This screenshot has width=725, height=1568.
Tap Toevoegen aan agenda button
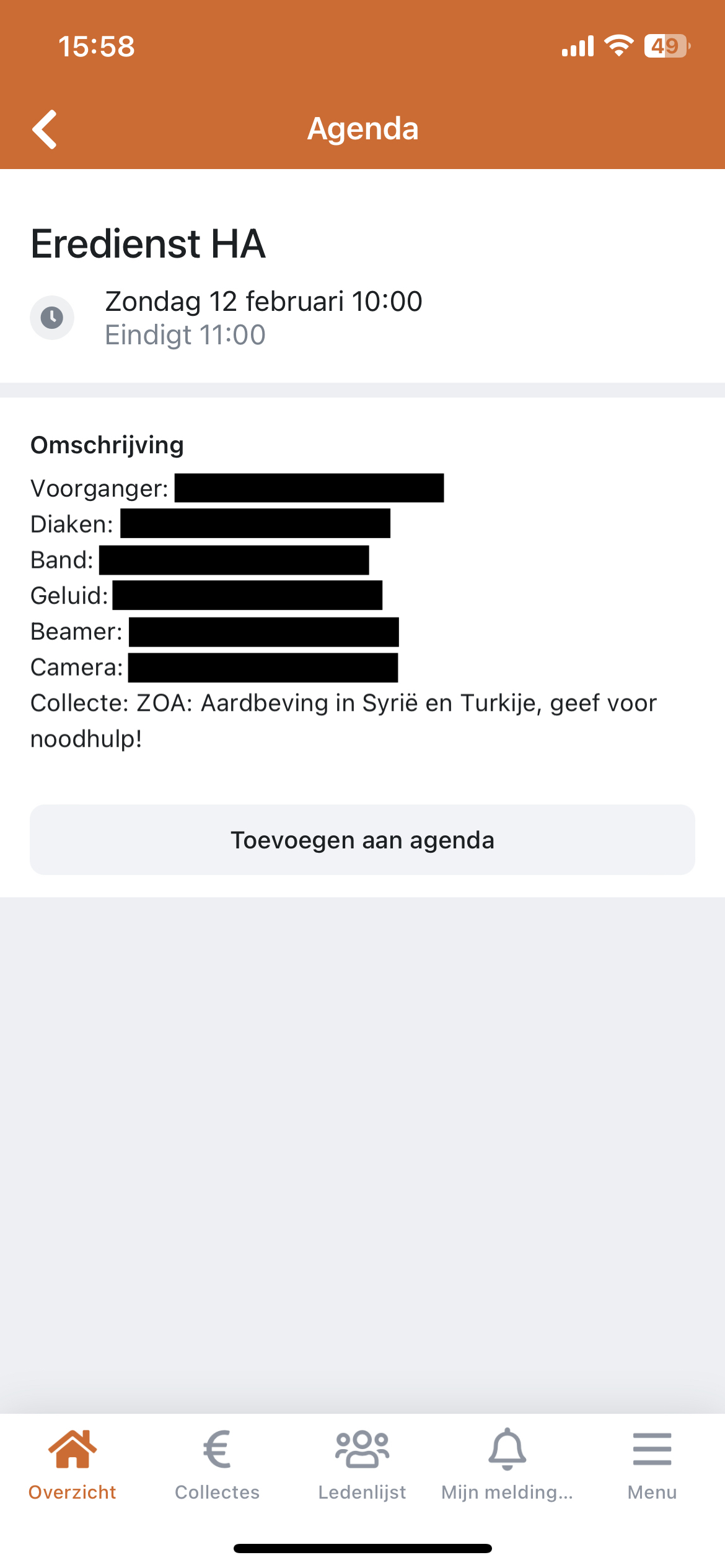click(362, 840)
